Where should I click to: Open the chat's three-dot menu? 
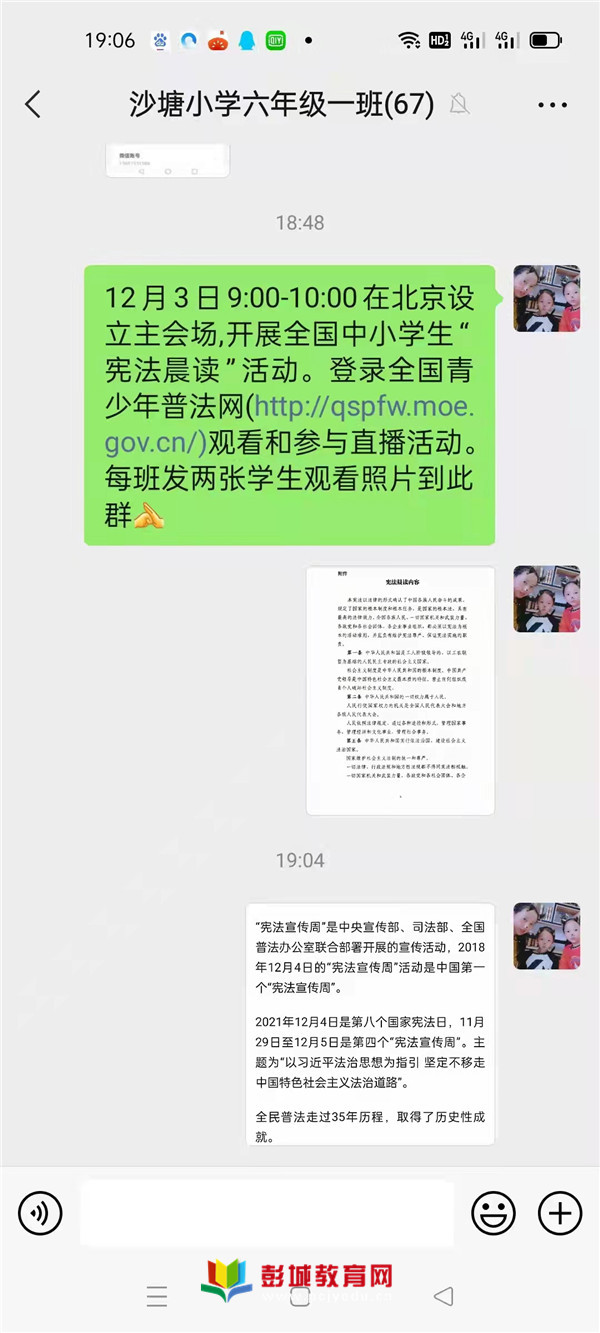point(552,104)
